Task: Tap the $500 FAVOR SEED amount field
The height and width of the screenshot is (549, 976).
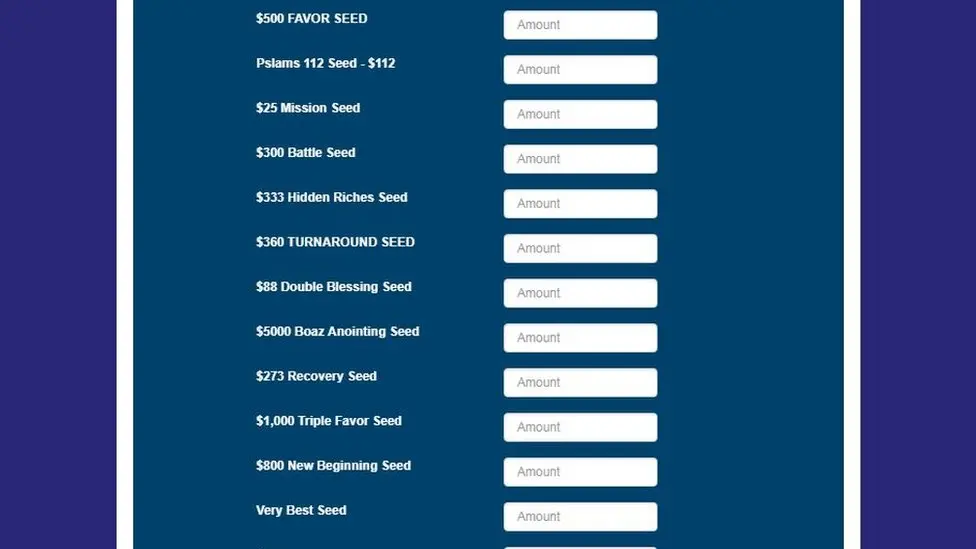Action: (580, 25)
